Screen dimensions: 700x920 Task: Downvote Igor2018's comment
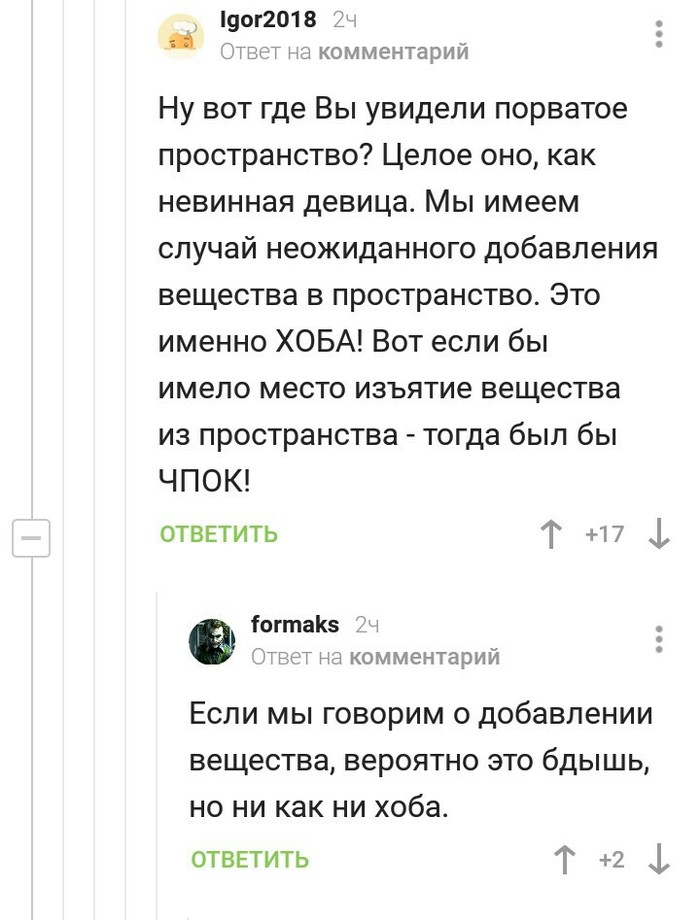(x=659, y=535)
